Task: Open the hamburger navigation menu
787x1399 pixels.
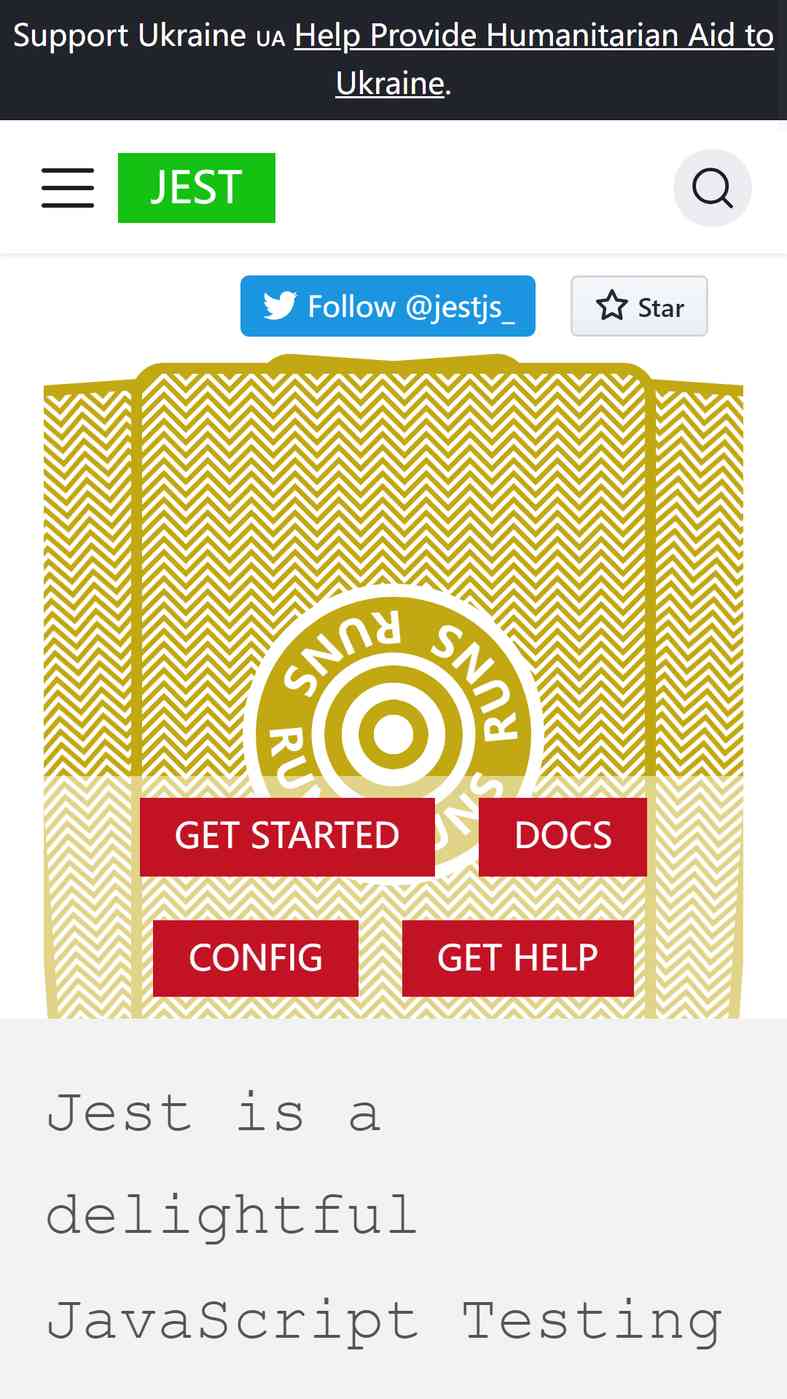Action: click(68, 188)
